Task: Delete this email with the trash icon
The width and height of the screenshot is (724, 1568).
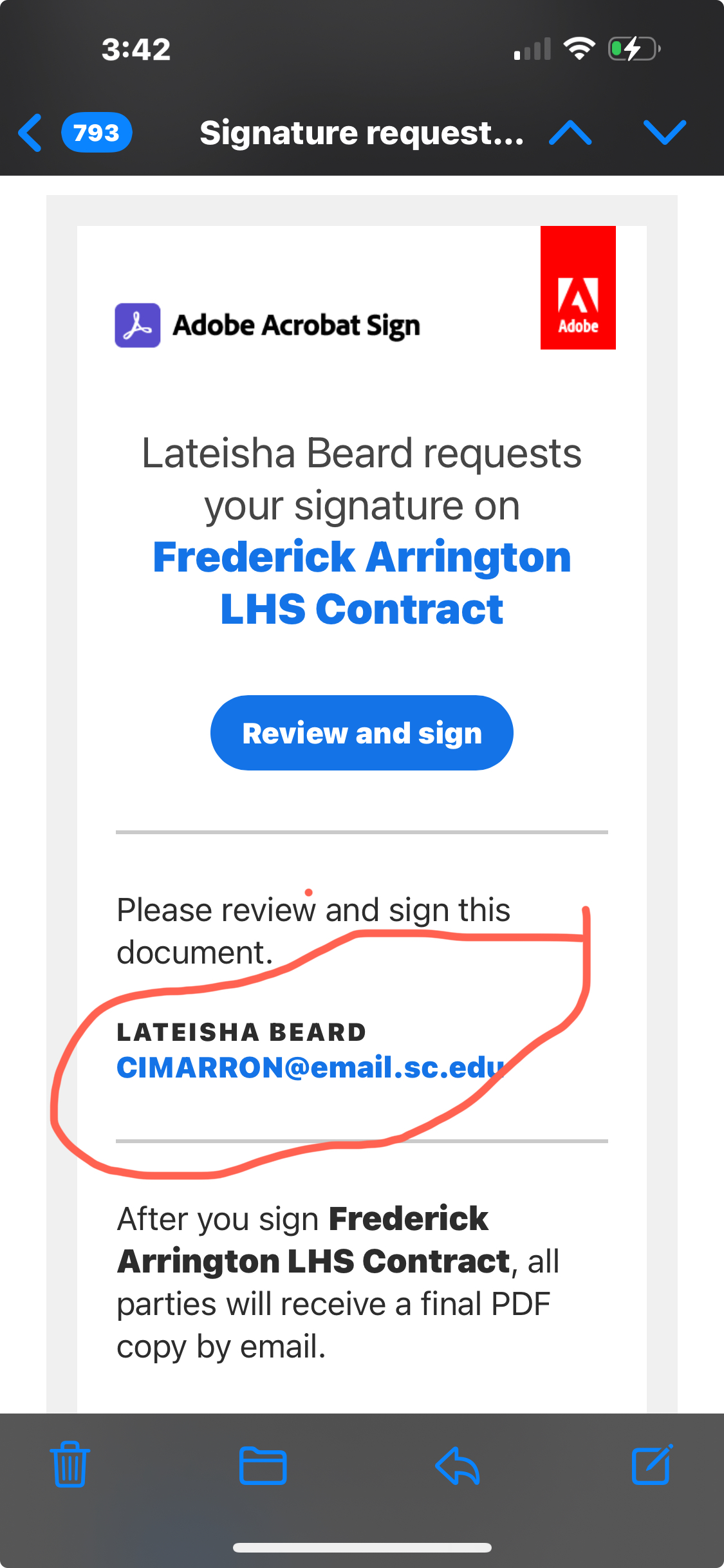Action: coord(70,1464)
